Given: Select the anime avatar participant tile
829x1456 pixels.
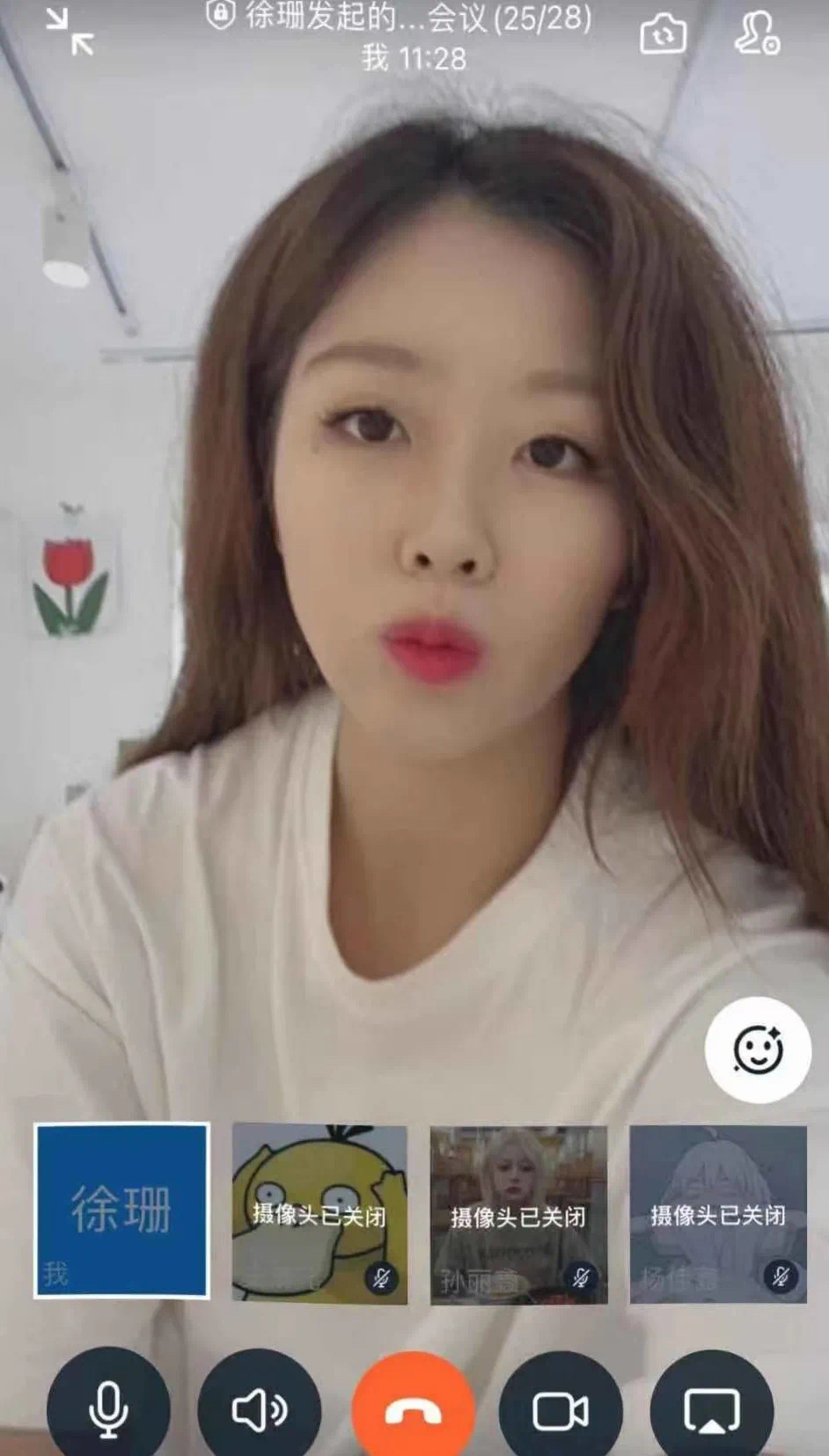Looking at the screenshot, I should [717, 1213].
